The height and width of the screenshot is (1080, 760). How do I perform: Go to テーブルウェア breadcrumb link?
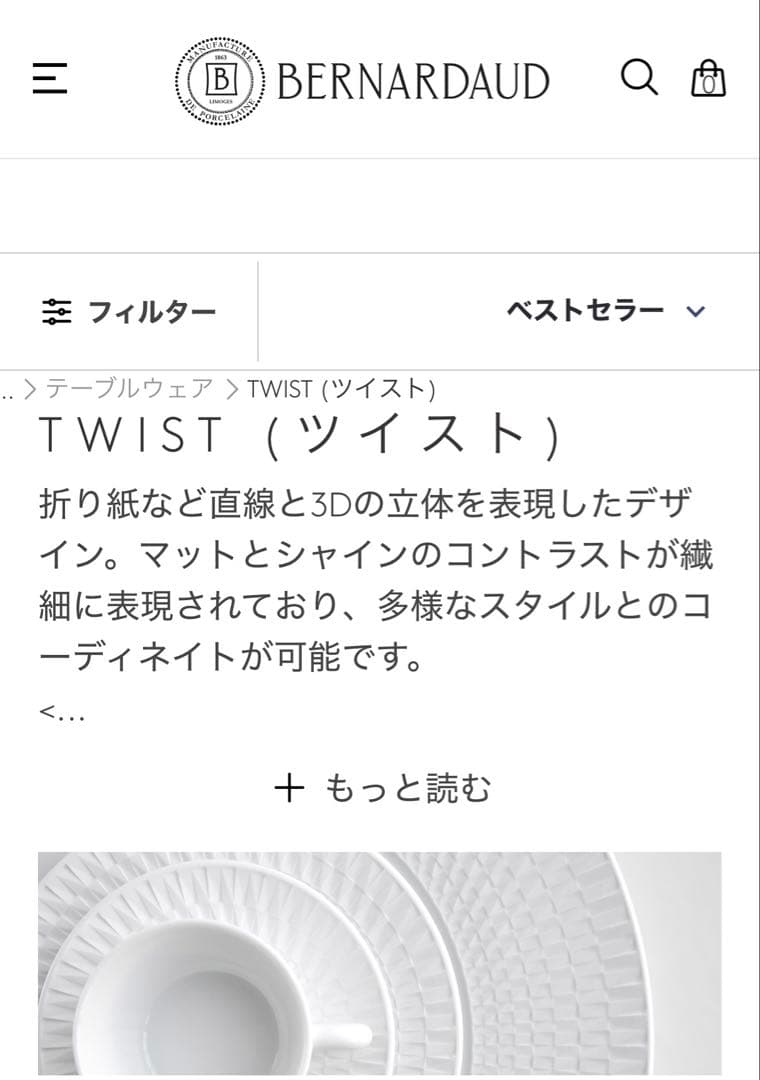[x=129, y=388]
